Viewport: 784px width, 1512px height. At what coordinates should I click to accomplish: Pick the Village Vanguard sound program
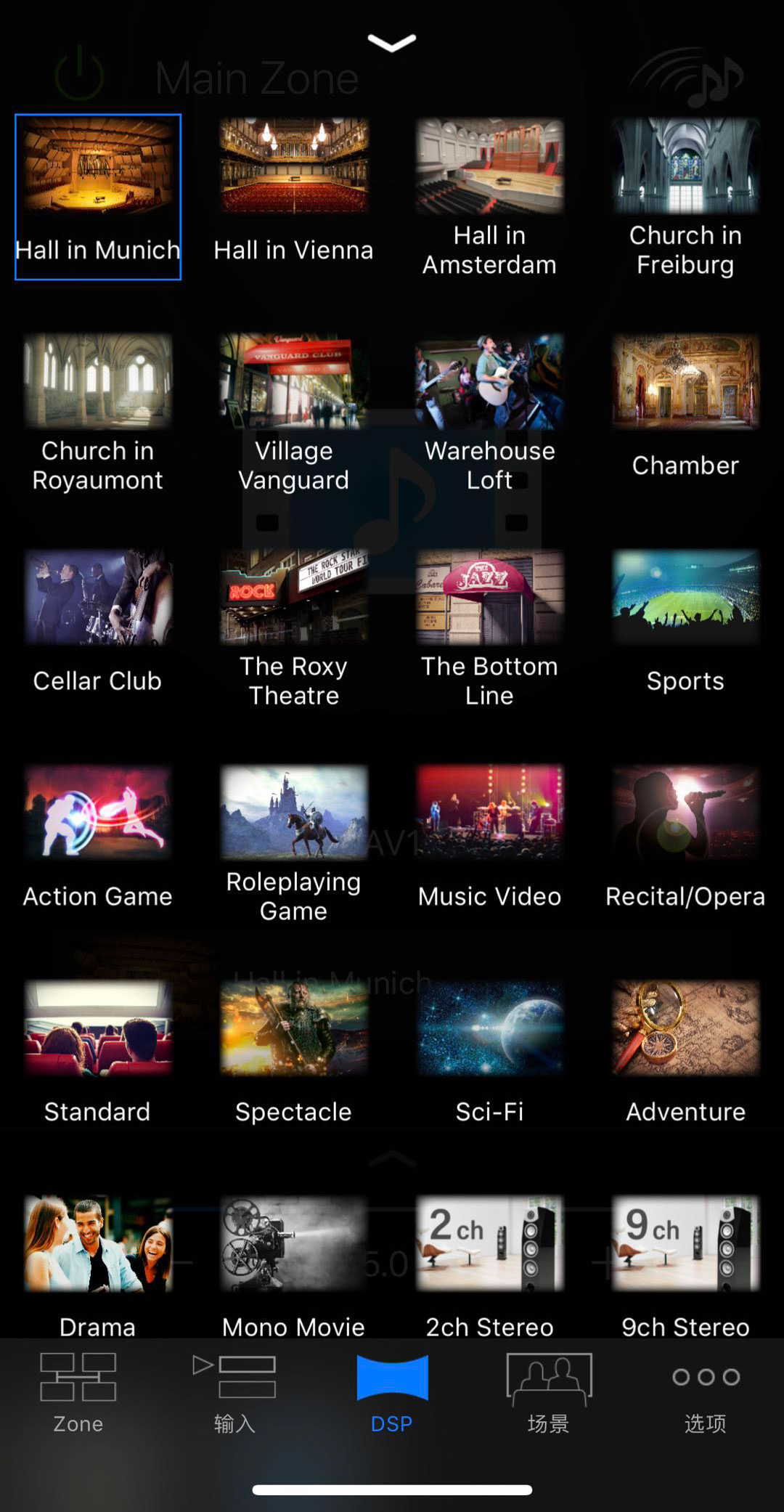pyautogui.click(x=293, y=412)
